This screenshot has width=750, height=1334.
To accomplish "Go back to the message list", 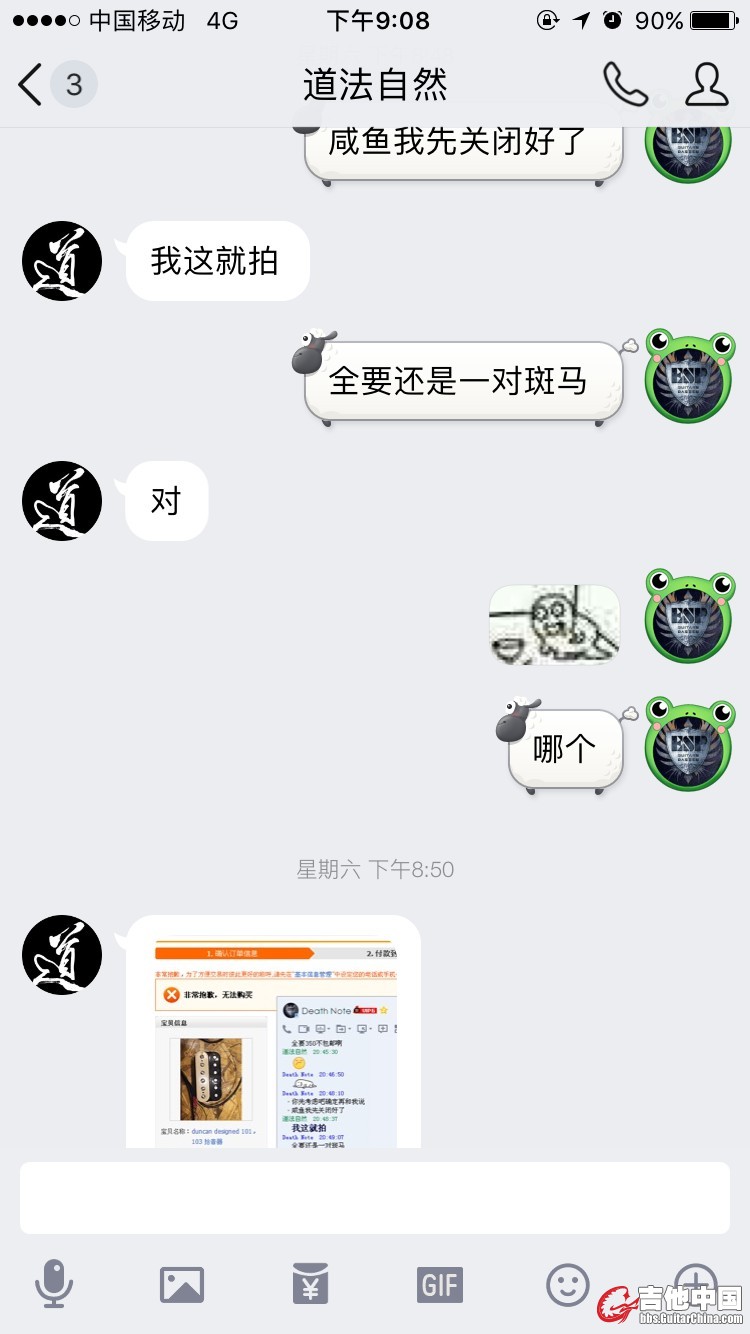I will 32,85.
